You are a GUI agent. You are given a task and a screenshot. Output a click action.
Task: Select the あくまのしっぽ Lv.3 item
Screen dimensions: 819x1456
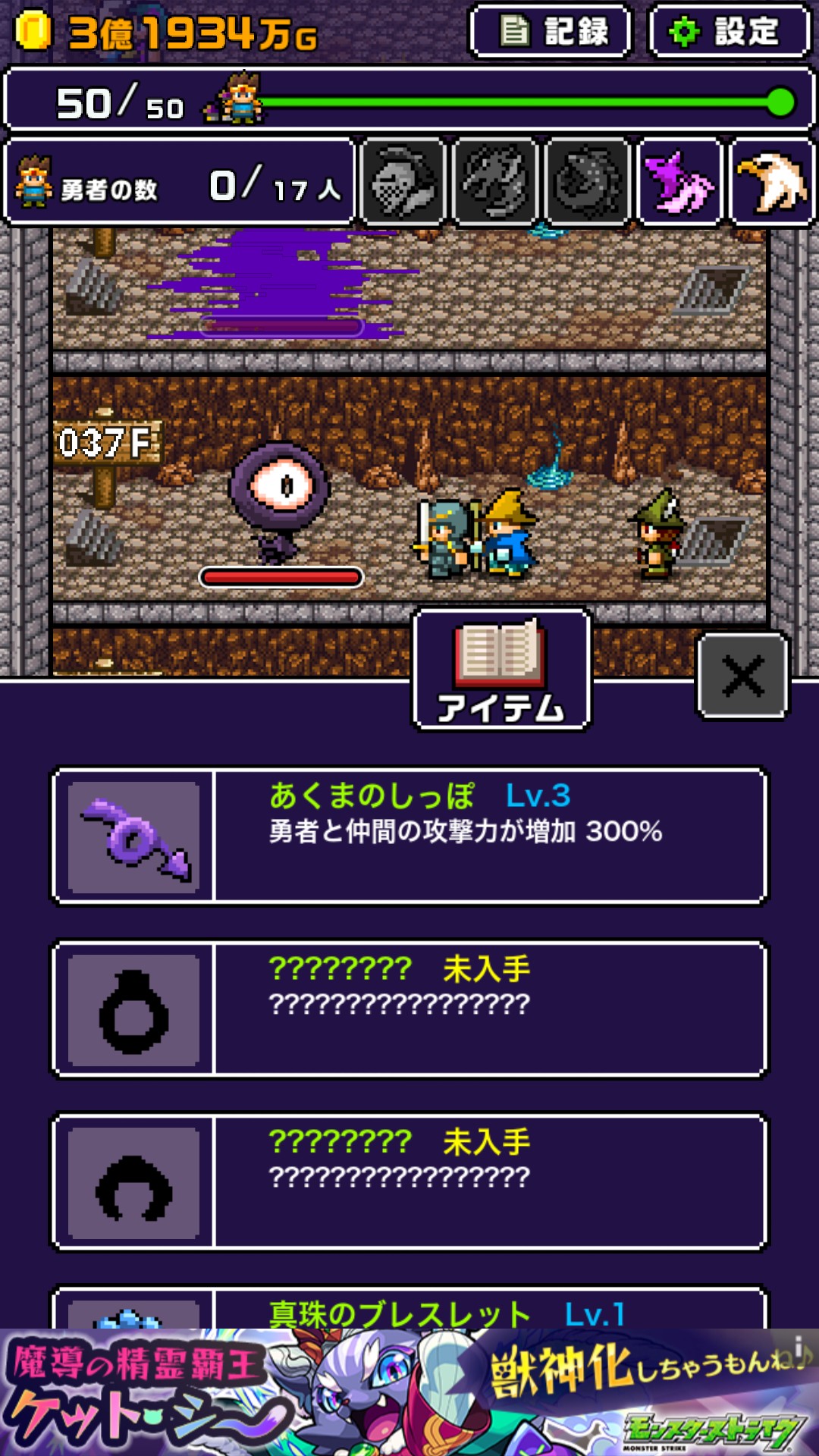(409, 836)
